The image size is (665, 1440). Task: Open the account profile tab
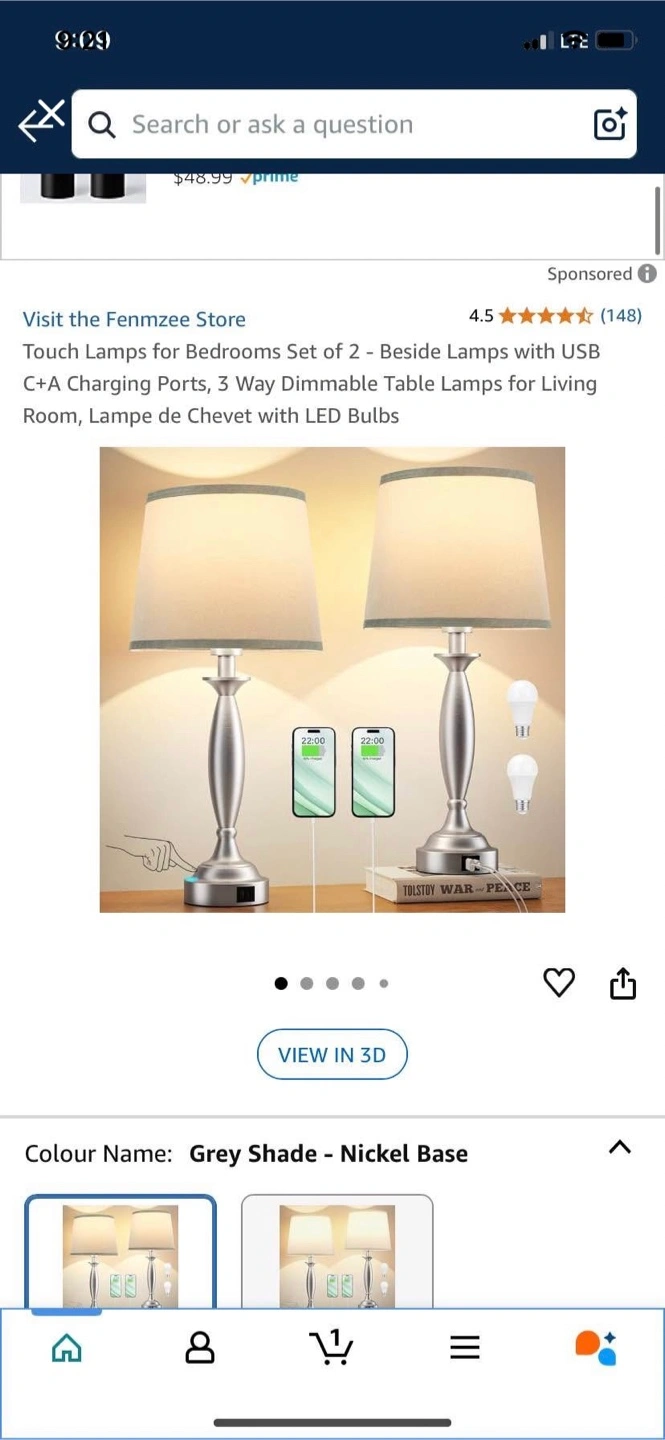click(x=200, y=1348)
